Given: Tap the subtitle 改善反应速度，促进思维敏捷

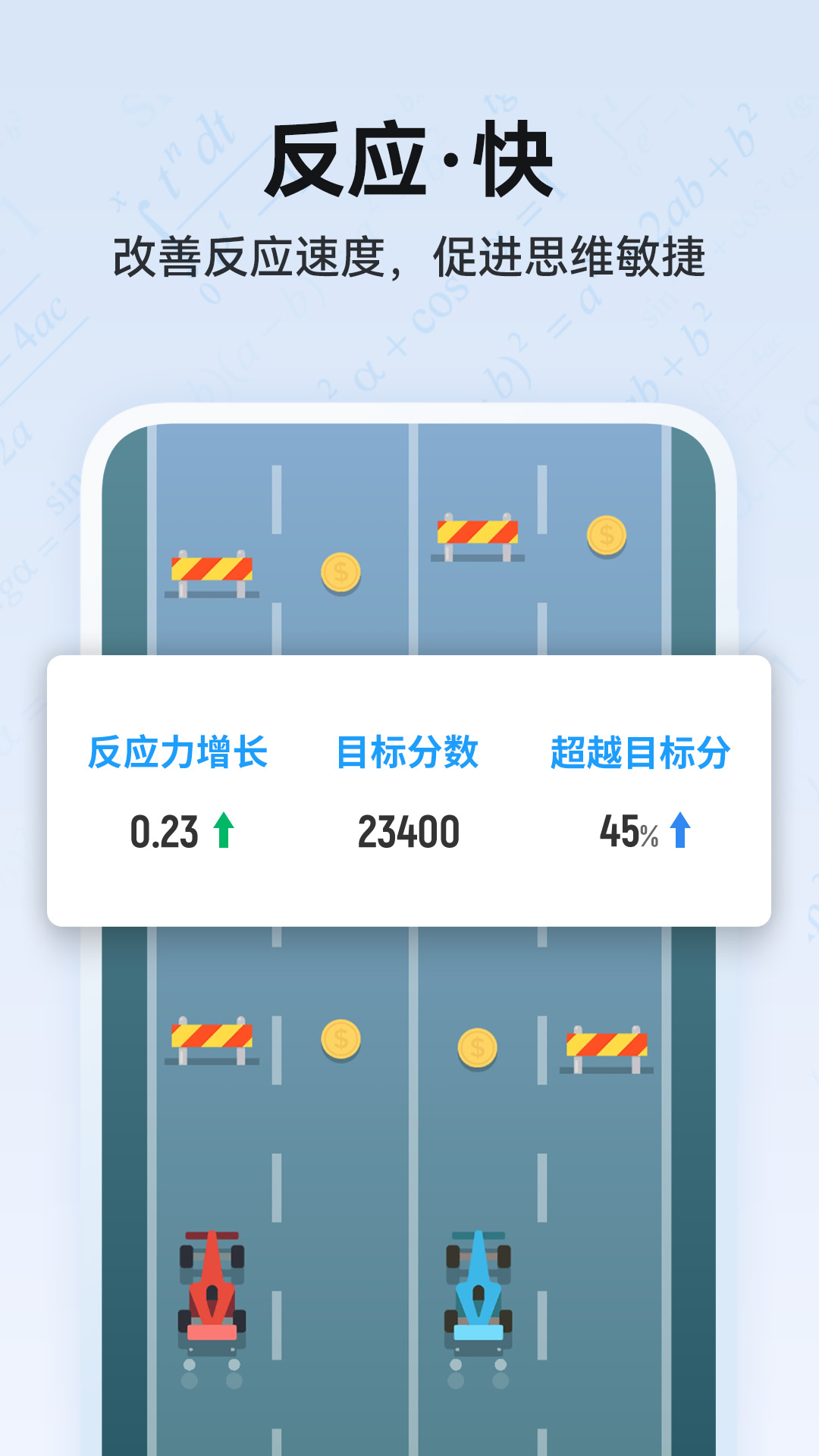Looking at the screenshot, I should click(x=409, y=258).
